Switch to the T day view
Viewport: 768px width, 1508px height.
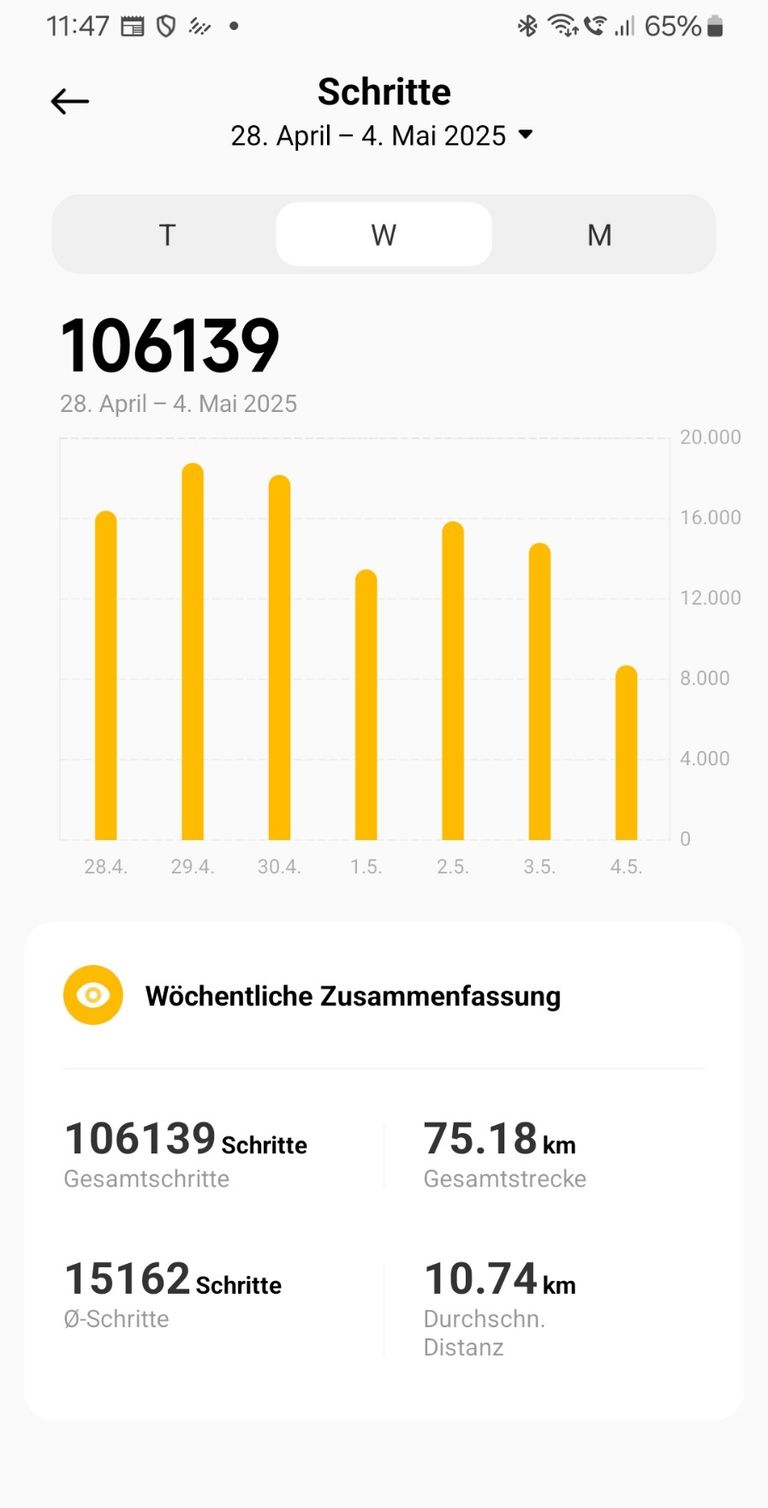point(167,235)
